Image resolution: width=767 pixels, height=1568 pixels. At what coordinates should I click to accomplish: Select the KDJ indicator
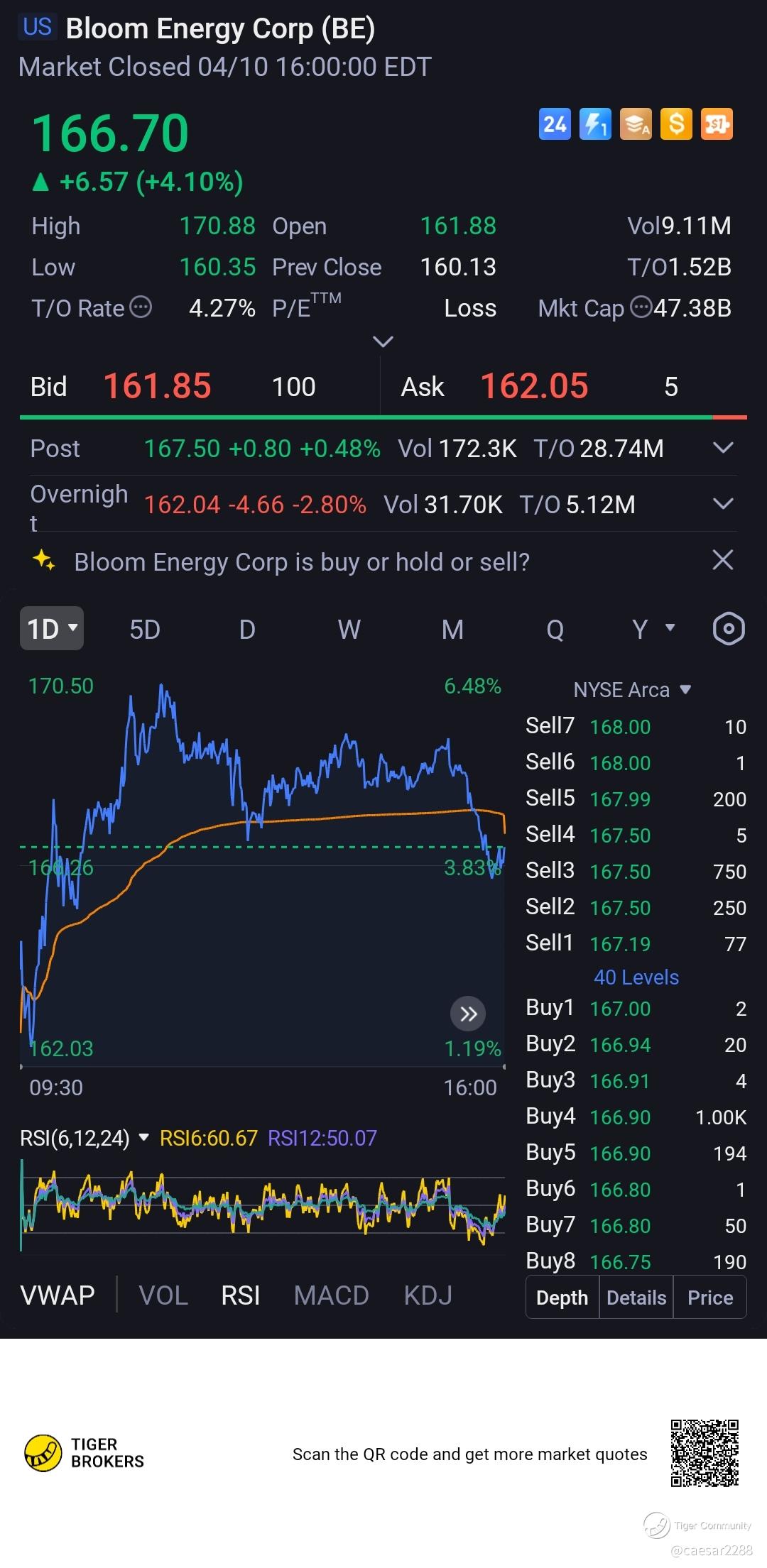(x=428, y=1295)
